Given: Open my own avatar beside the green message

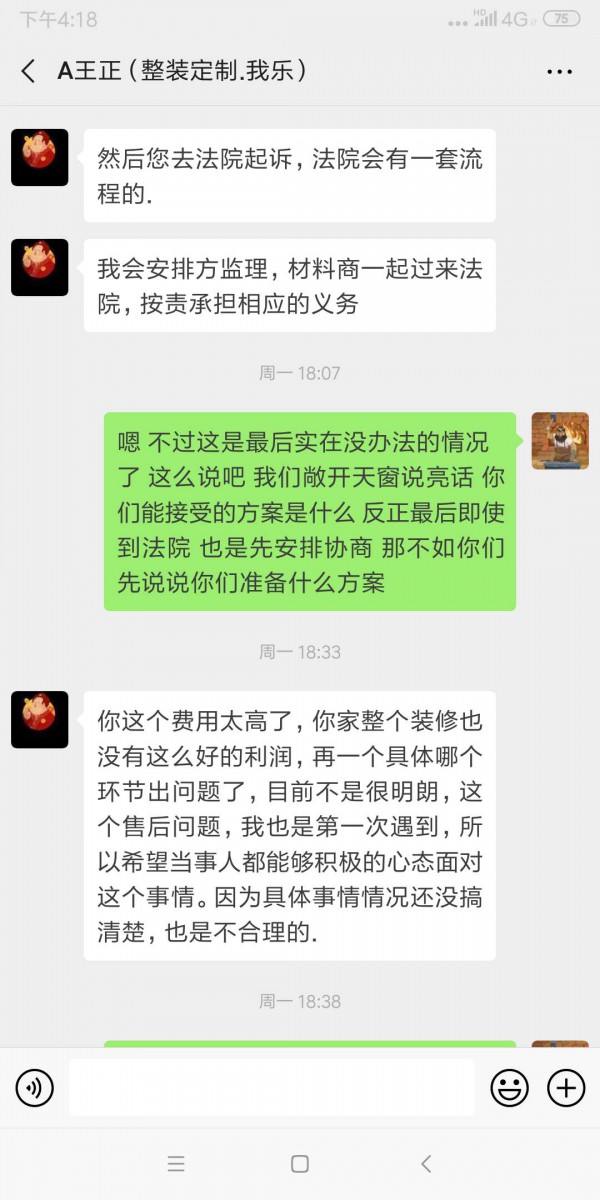Looking at the screenshot, I should point(559,441).
